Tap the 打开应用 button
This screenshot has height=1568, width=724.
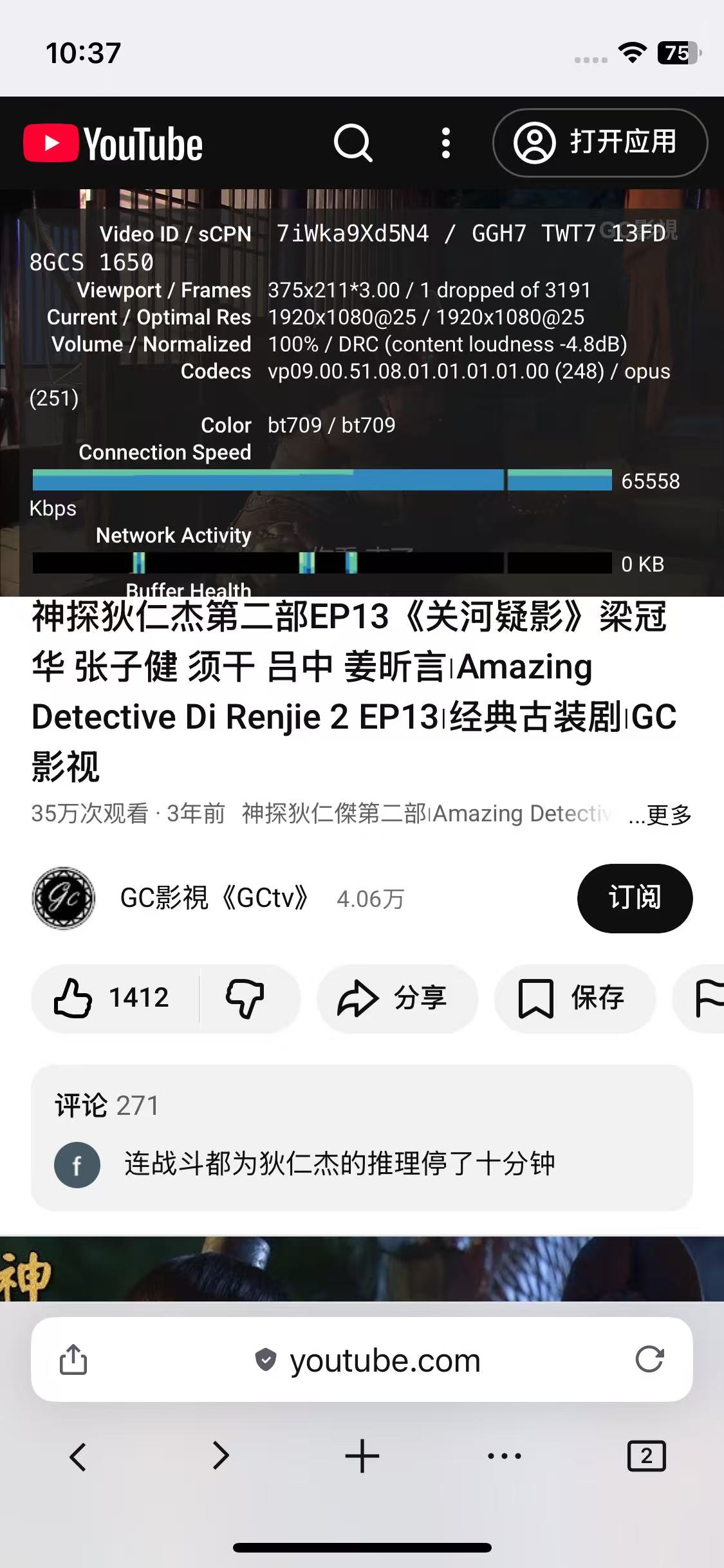[x=600, y=142]
